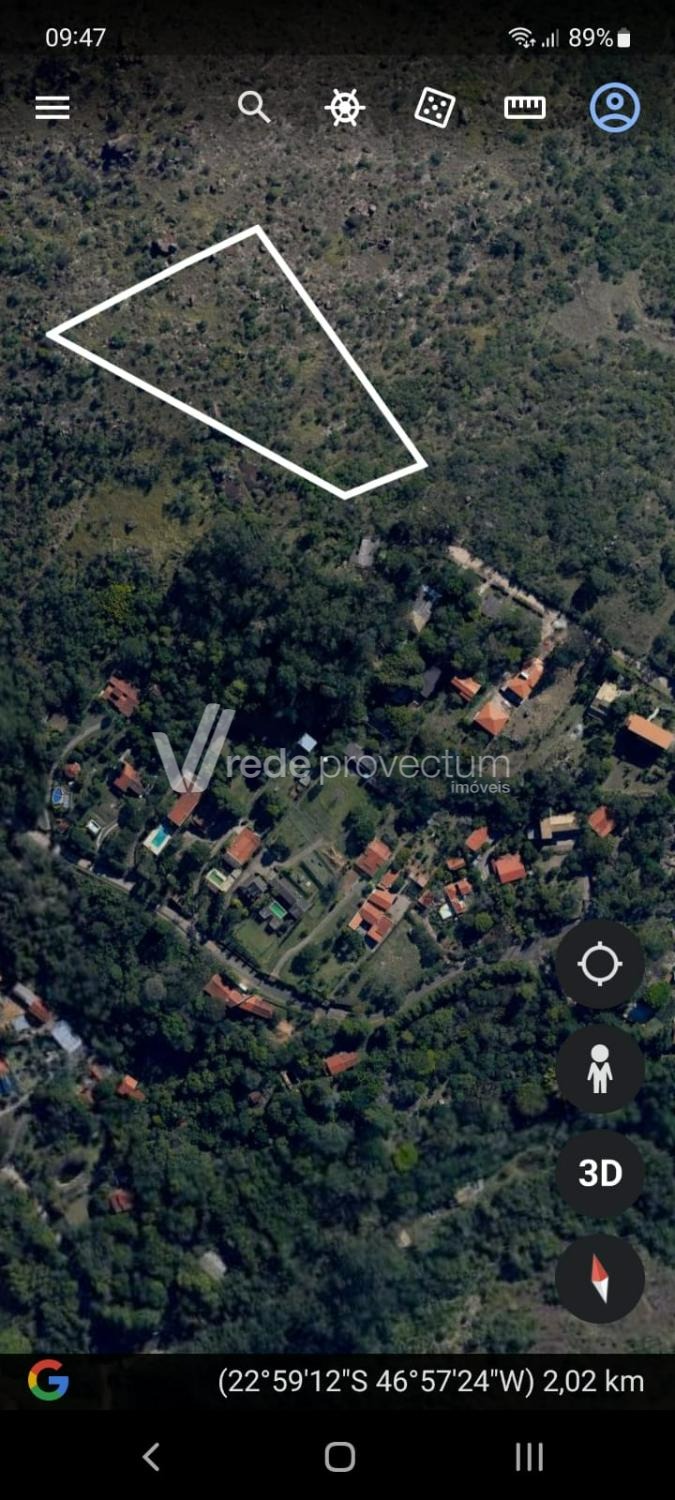Center map on my location
The height and width of the screenshot is (1500, 675).
click(x=600, y=965)
